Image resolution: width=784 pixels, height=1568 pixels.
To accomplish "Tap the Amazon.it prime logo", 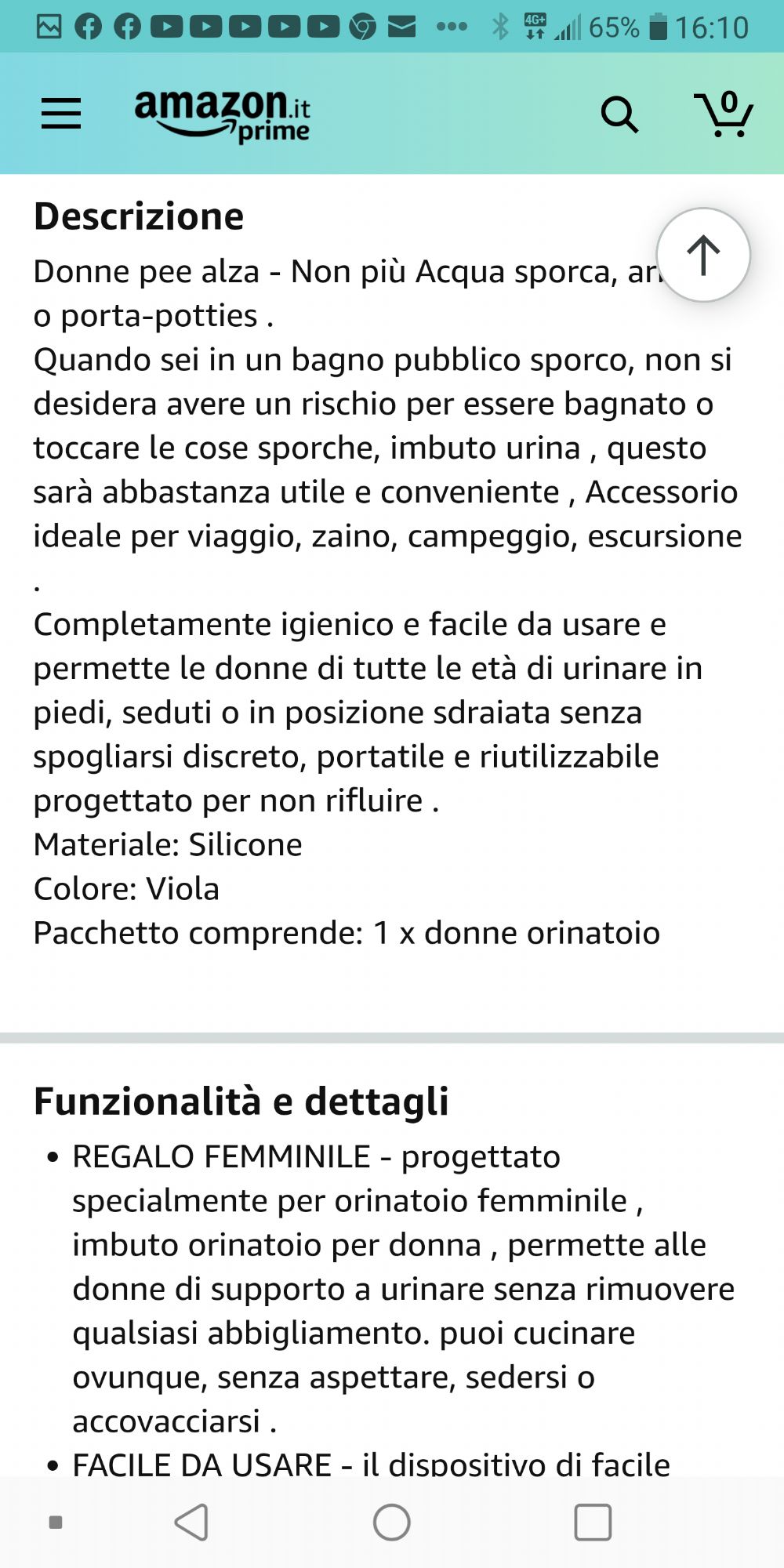I will click(223, 116).
